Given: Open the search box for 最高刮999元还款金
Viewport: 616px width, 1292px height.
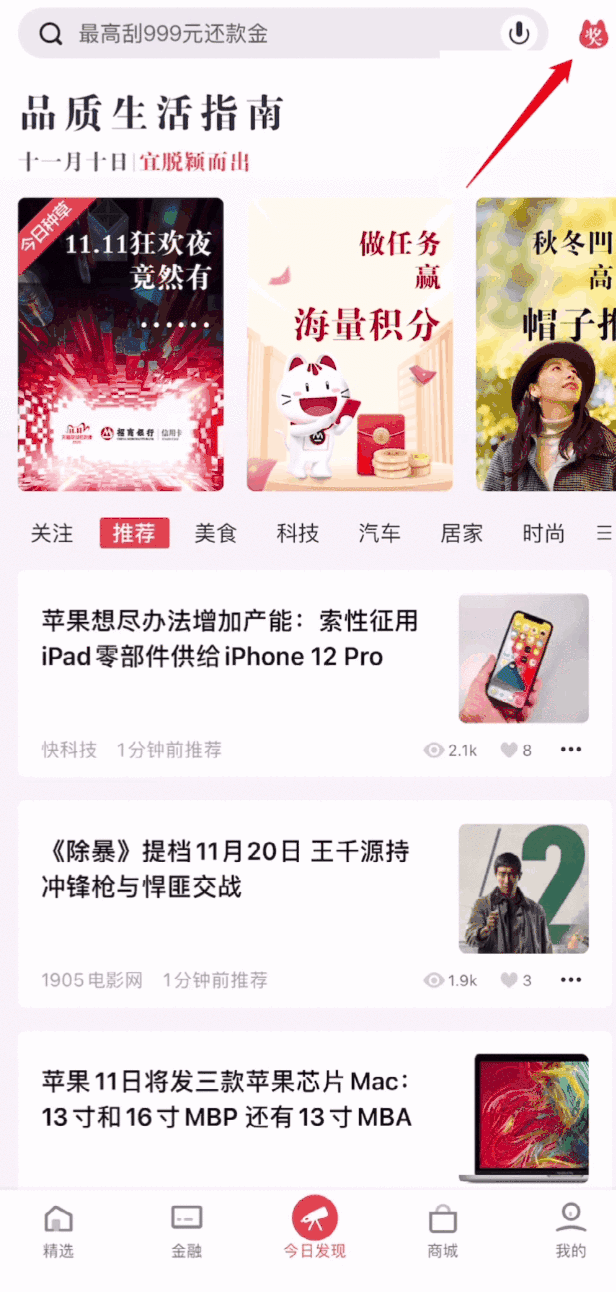Looking at the screenshot, I should click(x=270, y=34).
